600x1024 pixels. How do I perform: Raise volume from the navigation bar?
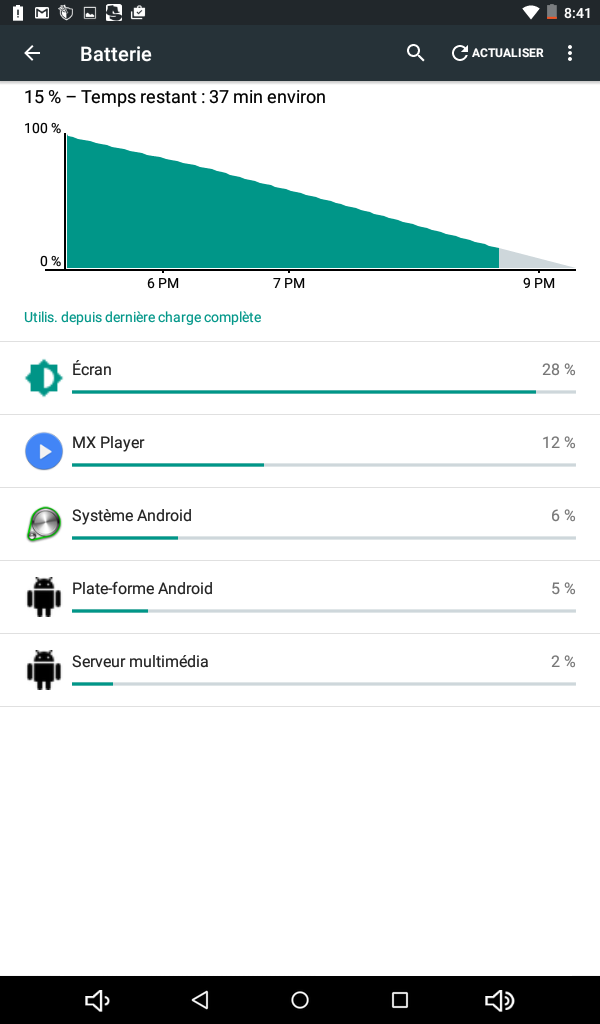pos(499,1000)
